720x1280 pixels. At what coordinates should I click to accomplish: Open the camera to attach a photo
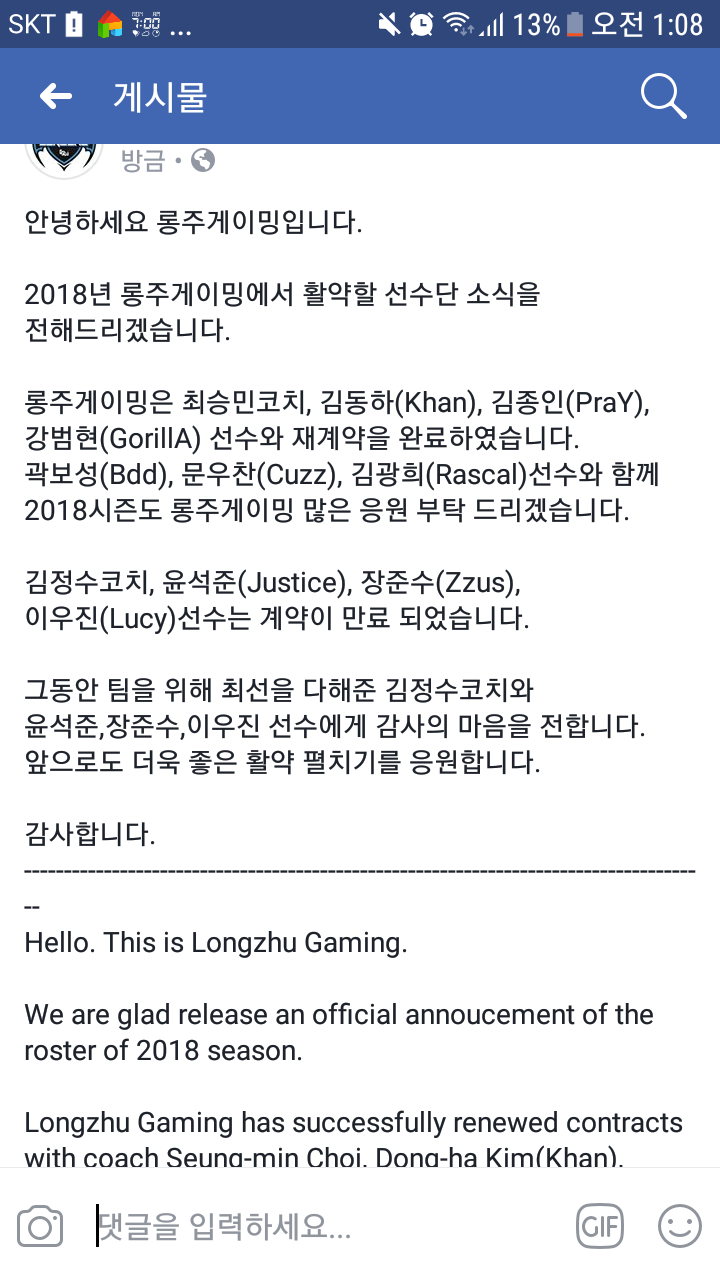point(40,1226)
